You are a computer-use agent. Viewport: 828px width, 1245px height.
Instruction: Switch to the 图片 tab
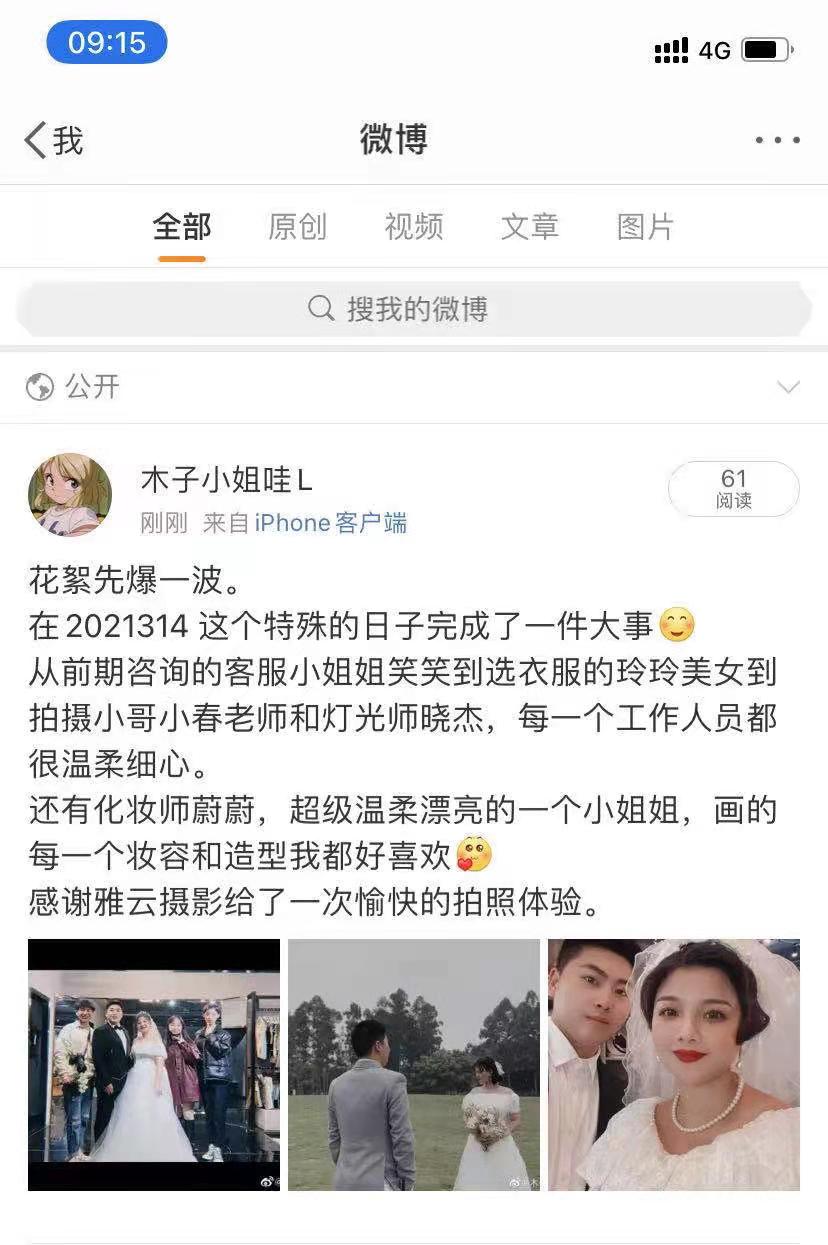[645, 227]
